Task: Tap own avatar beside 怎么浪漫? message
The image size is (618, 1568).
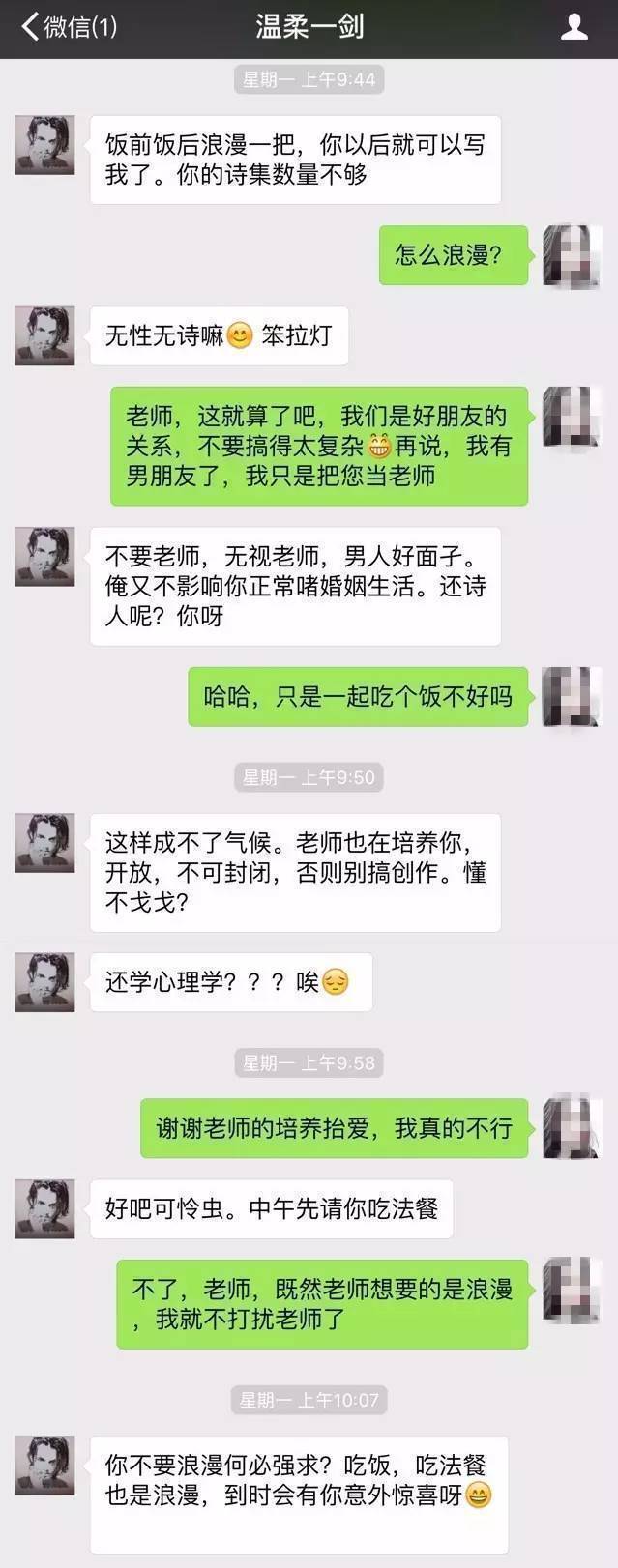Action: point(573,255)
